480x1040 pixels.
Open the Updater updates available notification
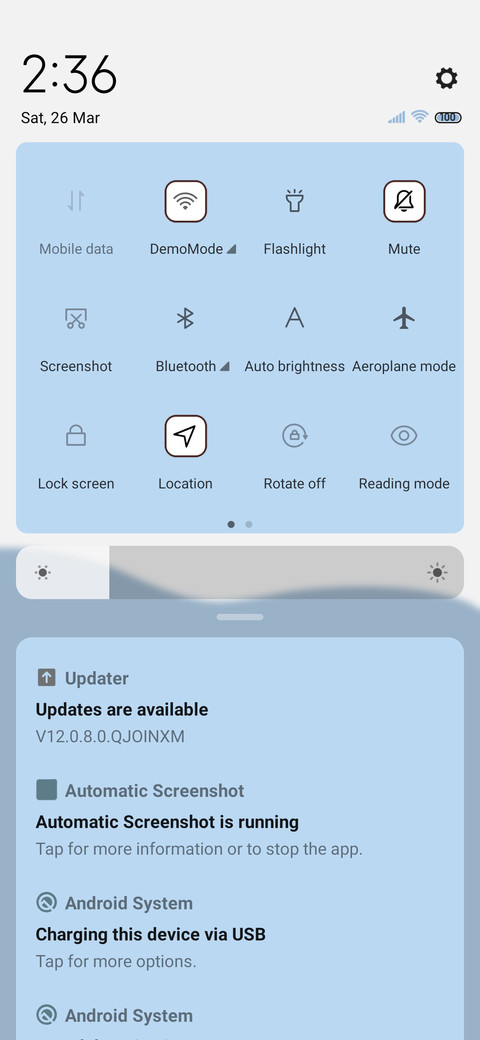point(240,707)
